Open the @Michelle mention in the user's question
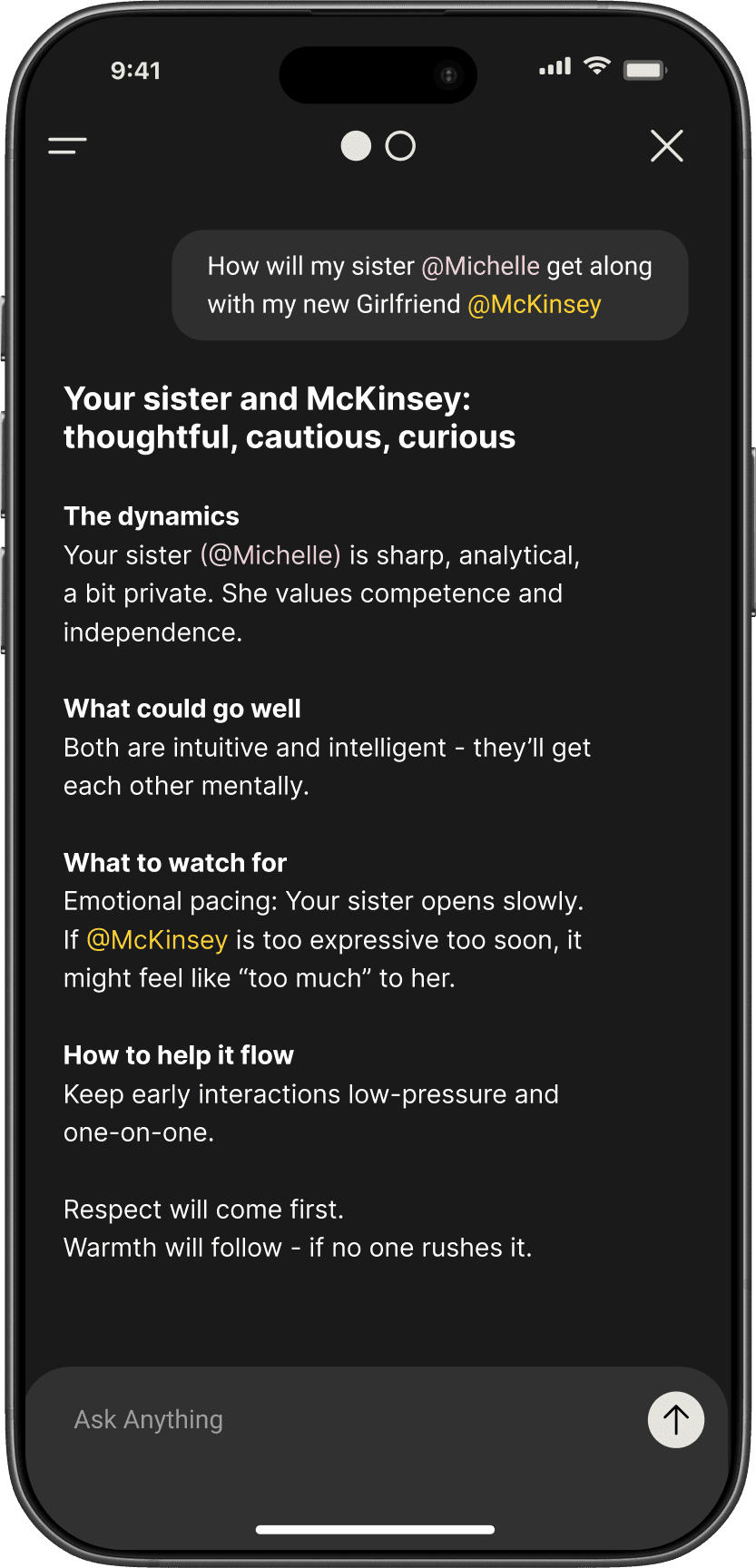The image size is (756, 1568). pos(481,266)
